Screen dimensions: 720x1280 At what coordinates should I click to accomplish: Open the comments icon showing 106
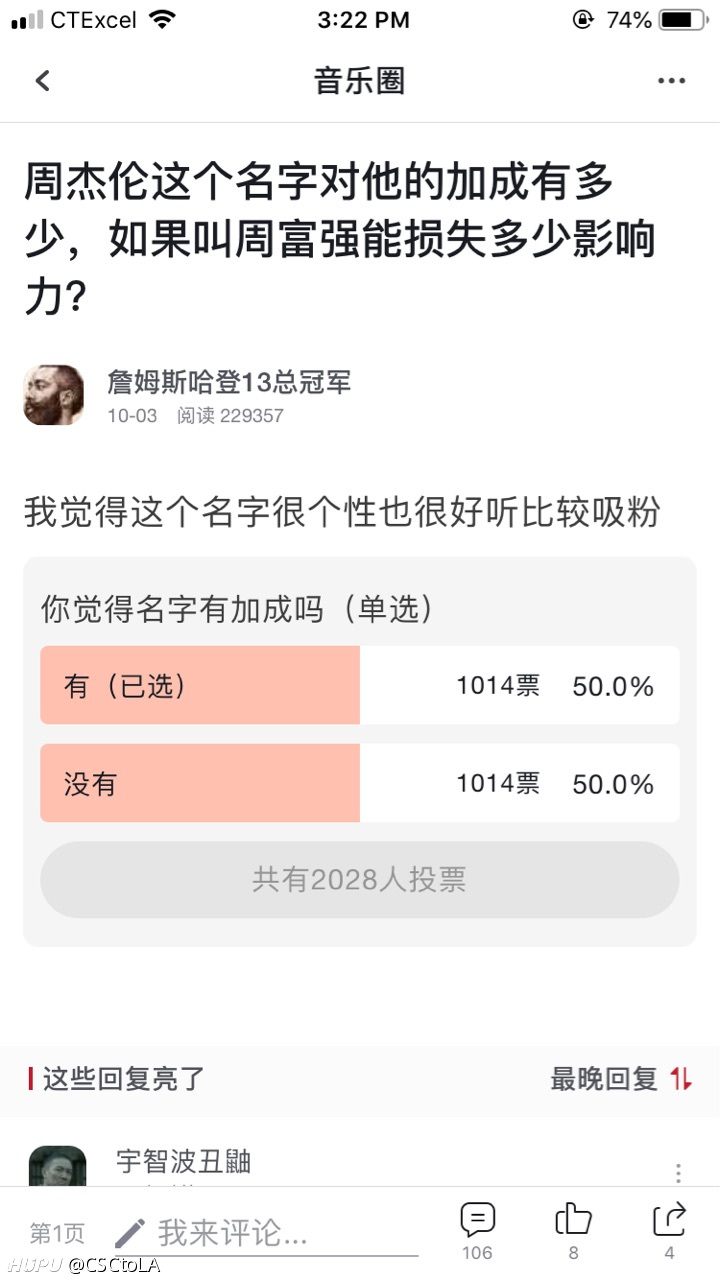point(477,1231)
